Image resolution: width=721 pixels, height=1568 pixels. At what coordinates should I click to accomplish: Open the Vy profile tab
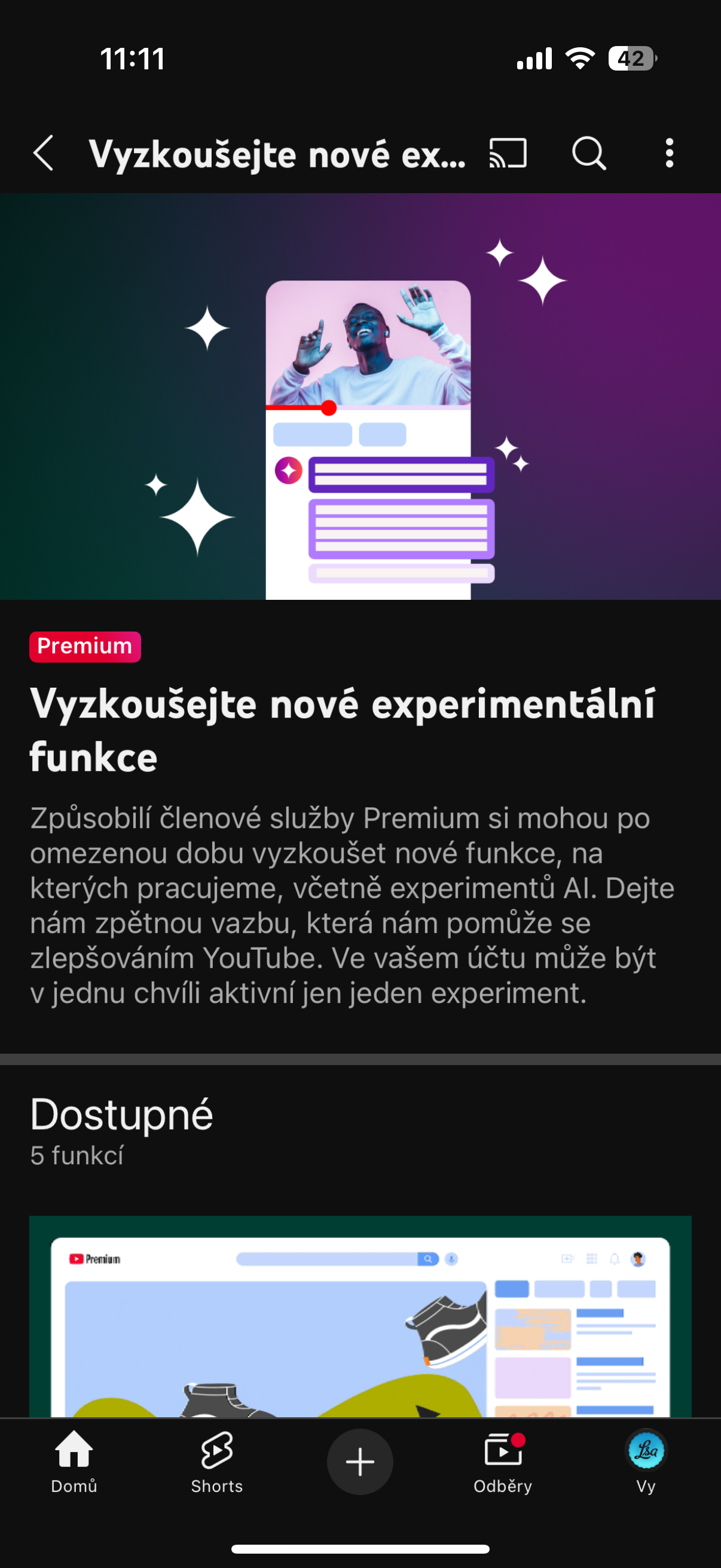click(x=646, y=1461)
